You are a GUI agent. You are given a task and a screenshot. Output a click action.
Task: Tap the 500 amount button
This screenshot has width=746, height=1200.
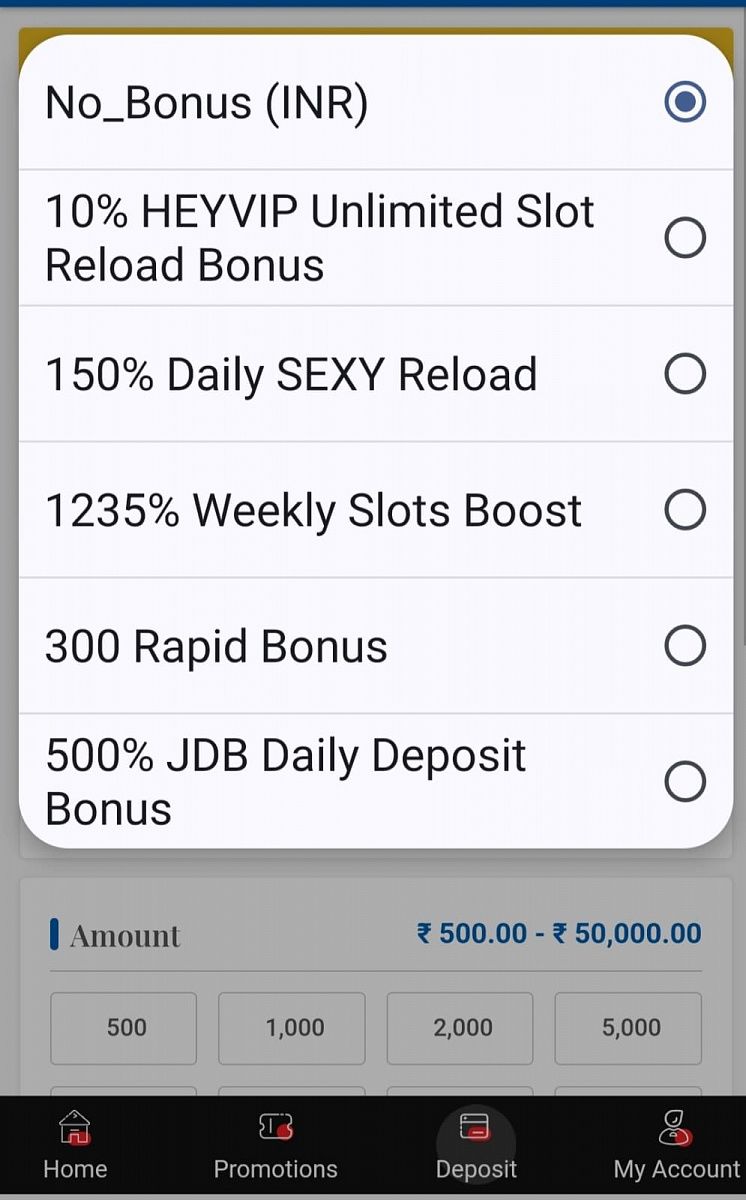124,1027
